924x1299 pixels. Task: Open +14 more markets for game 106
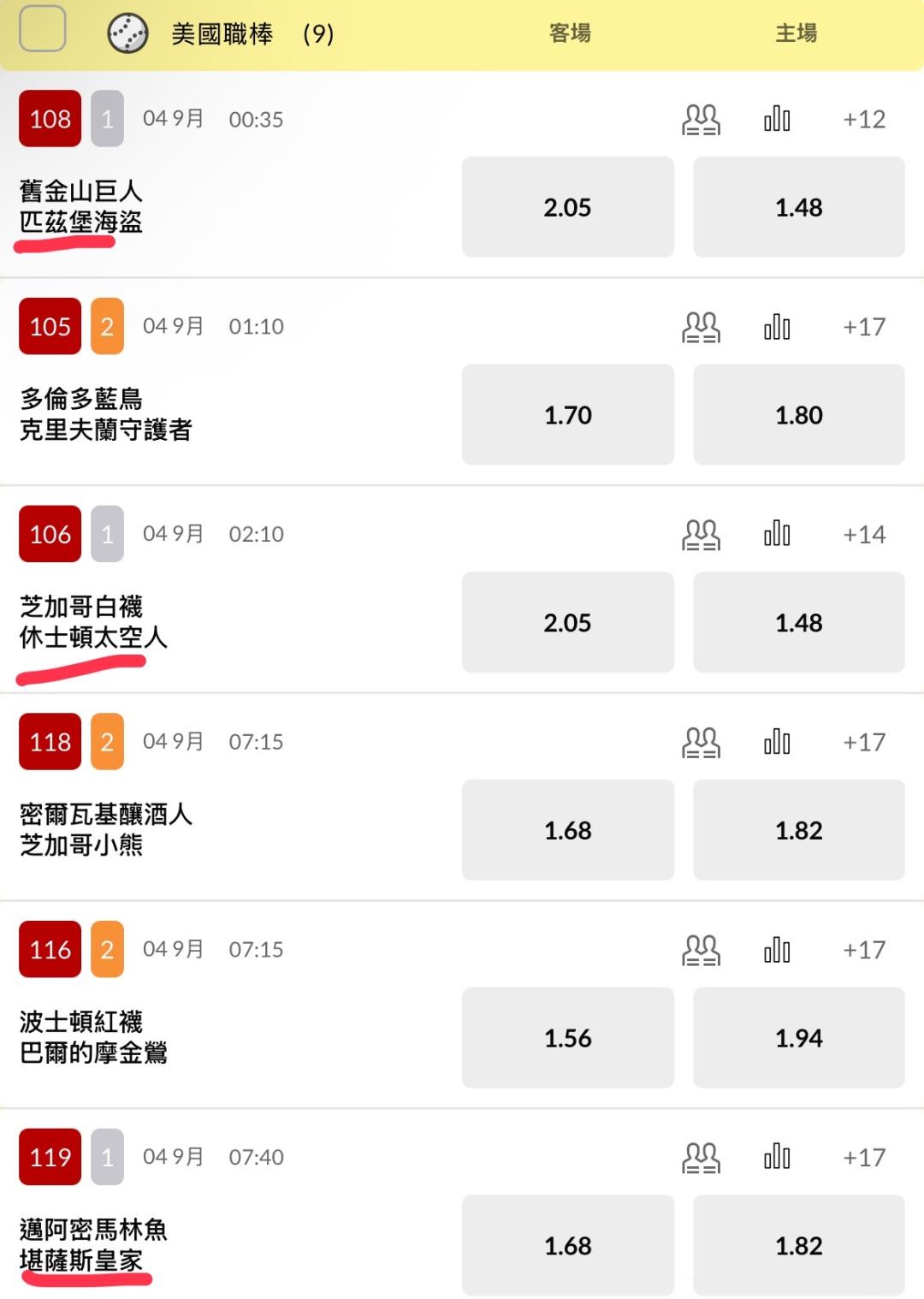coord(864,535)
